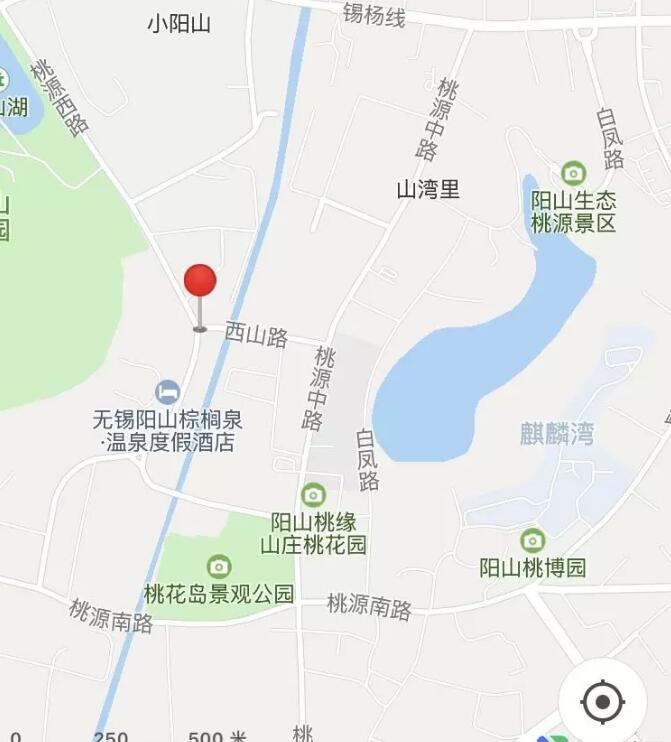Image resolution: width=671 pixels, height=742 pixels.
Task: Recenter map with the locate button
Action: click(602, 702)
